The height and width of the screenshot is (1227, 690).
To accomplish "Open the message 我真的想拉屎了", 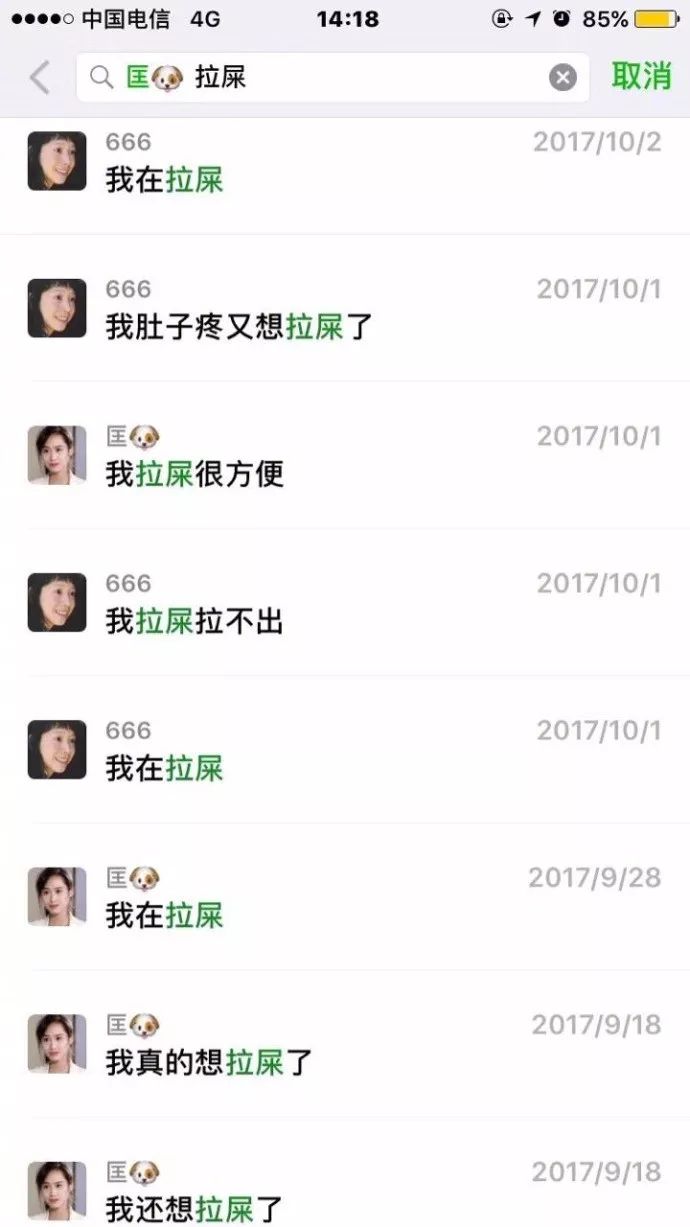I will pos(345,1044).
